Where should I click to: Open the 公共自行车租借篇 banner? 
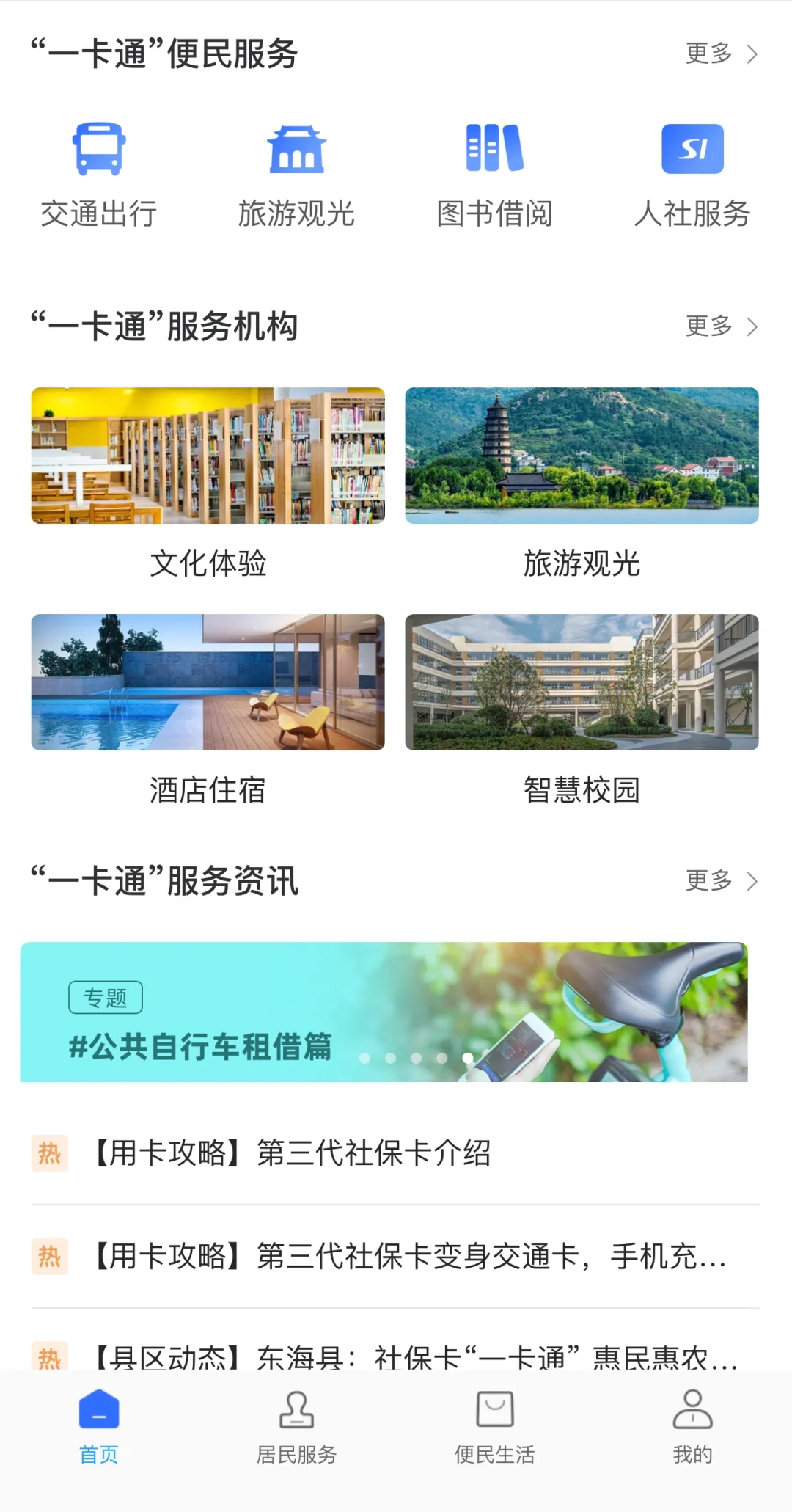384,1012
